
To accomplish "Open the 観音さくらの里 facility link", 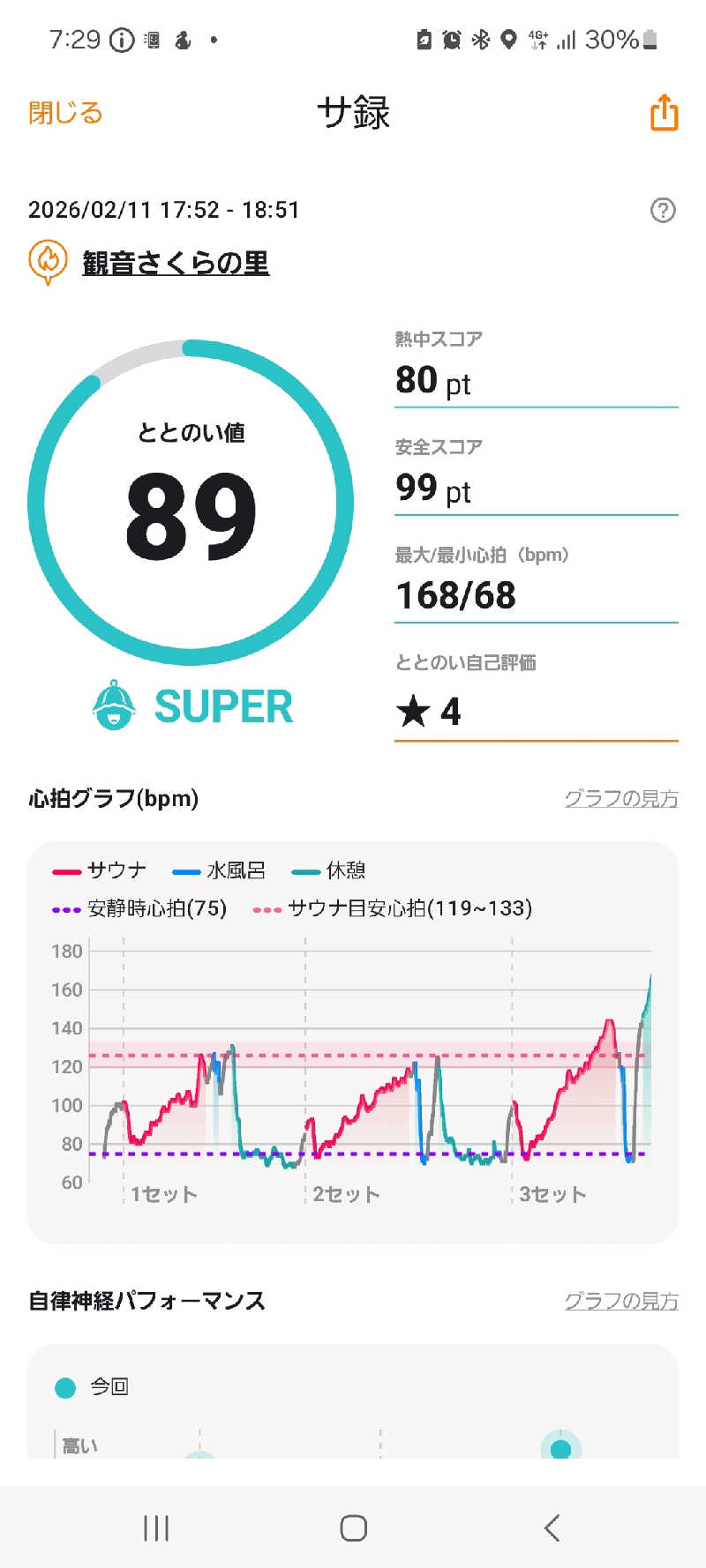I will click(x=176, y=263).
